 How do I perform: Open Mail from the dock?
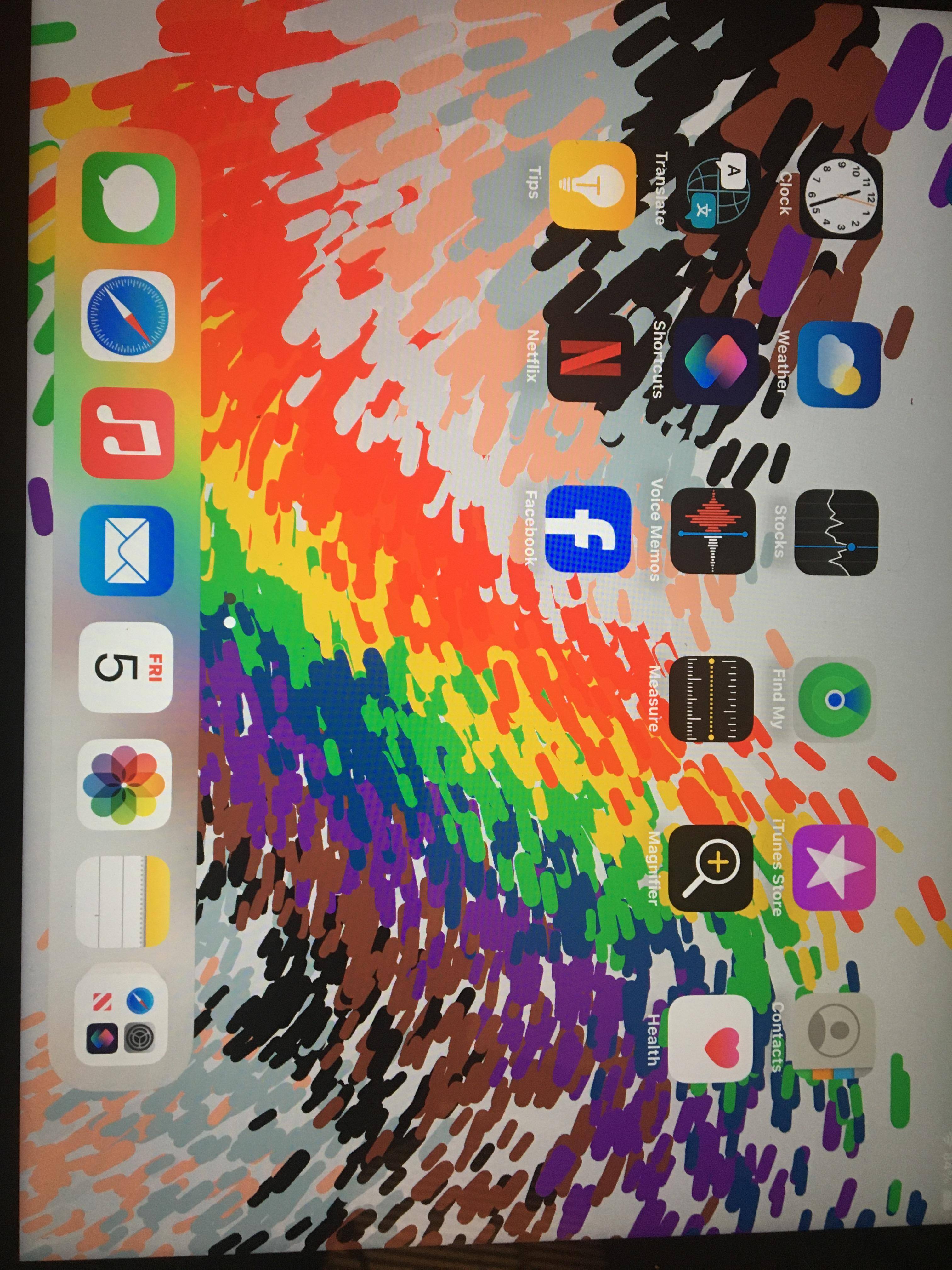click(127, 552)
